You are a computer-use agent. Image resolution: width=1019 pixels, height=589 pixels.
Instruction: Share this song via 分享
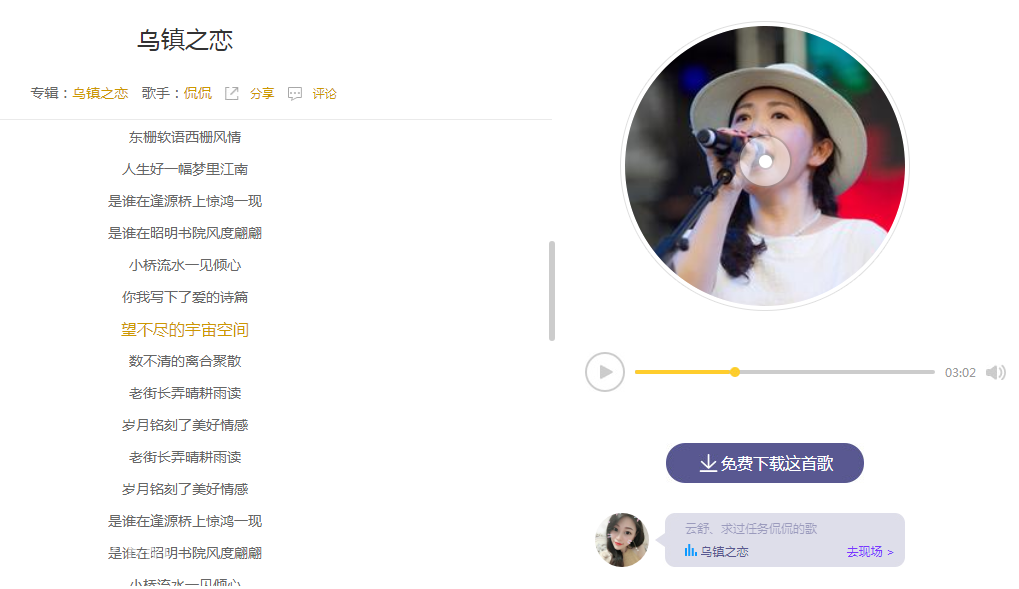tap(261, 93)
